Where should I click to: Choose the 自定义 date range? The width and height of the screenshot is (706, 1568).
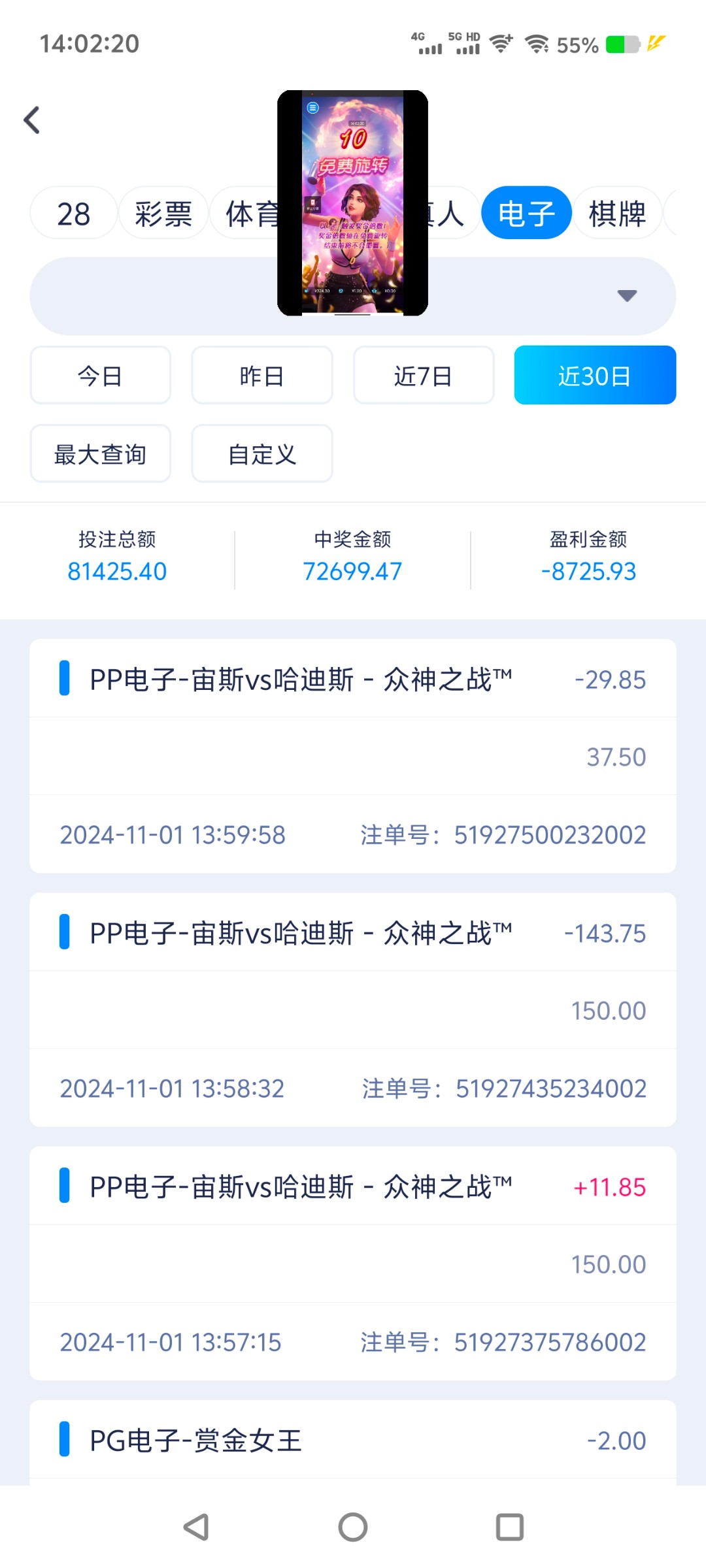pos(261,454)
